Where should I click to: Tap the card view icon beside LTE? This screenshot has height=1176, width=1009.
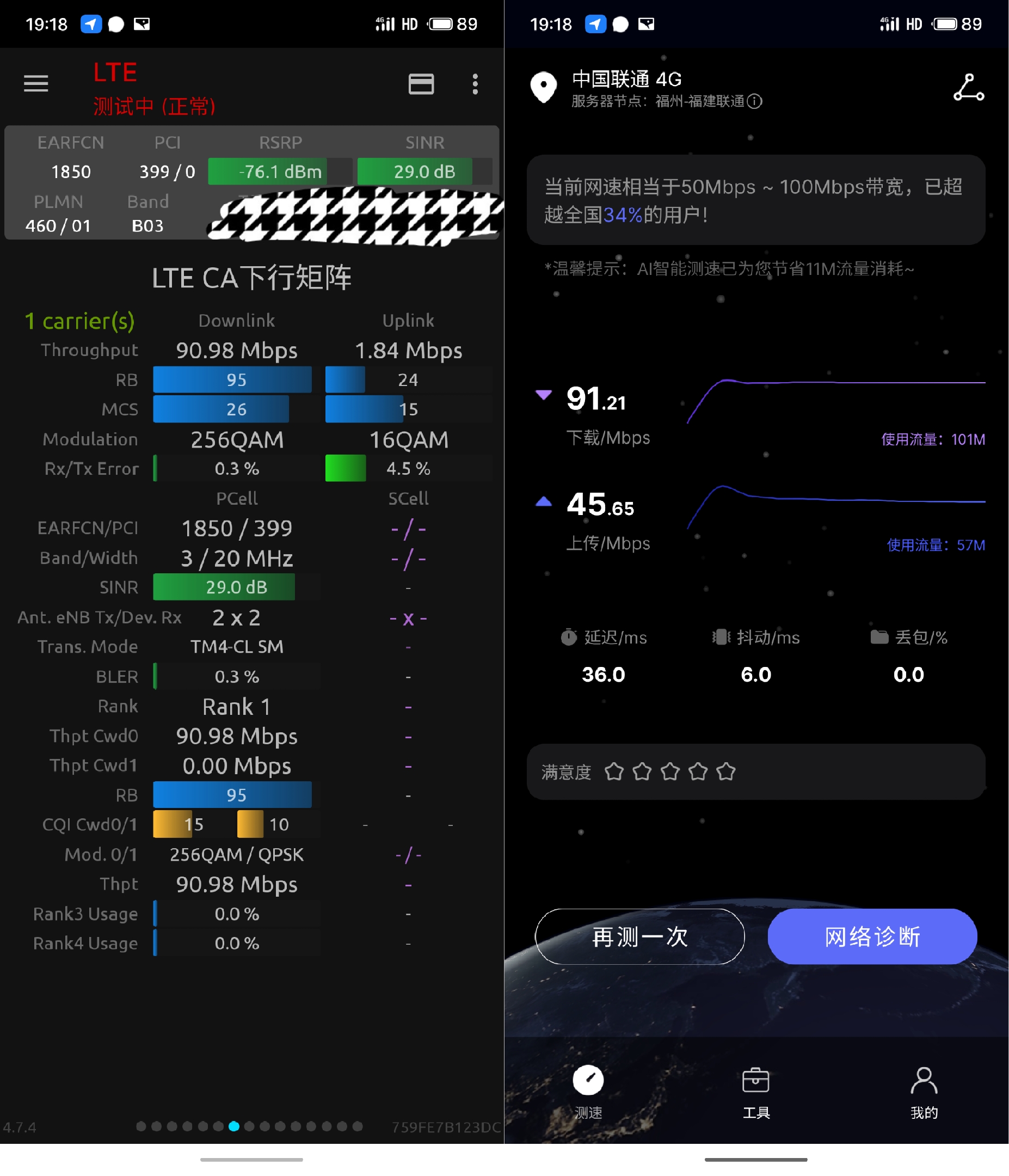[x=421, y=84]
